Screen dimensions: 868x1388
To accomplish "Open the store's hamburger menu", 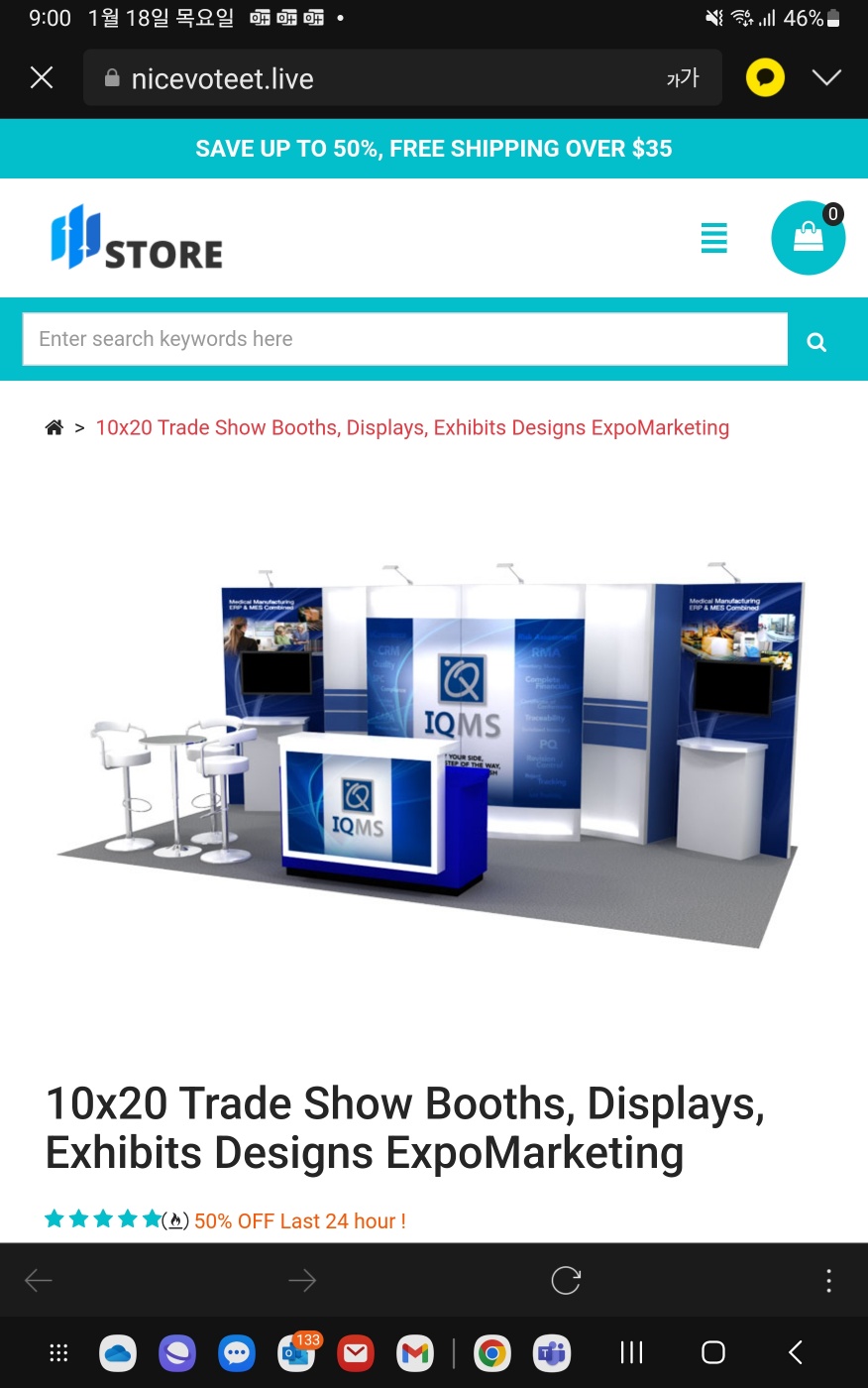I will [714, 238].
